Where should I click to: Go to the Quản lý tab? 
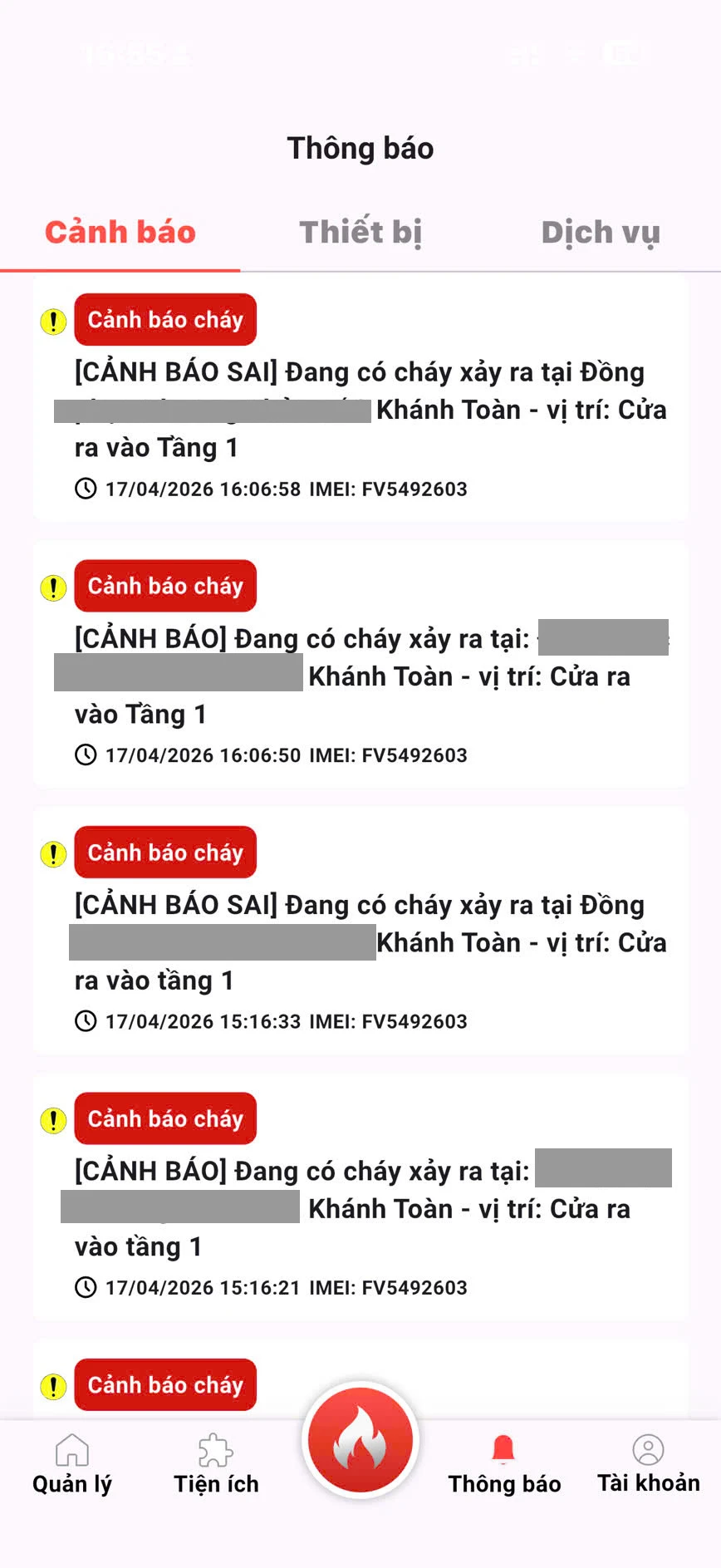72,1464
